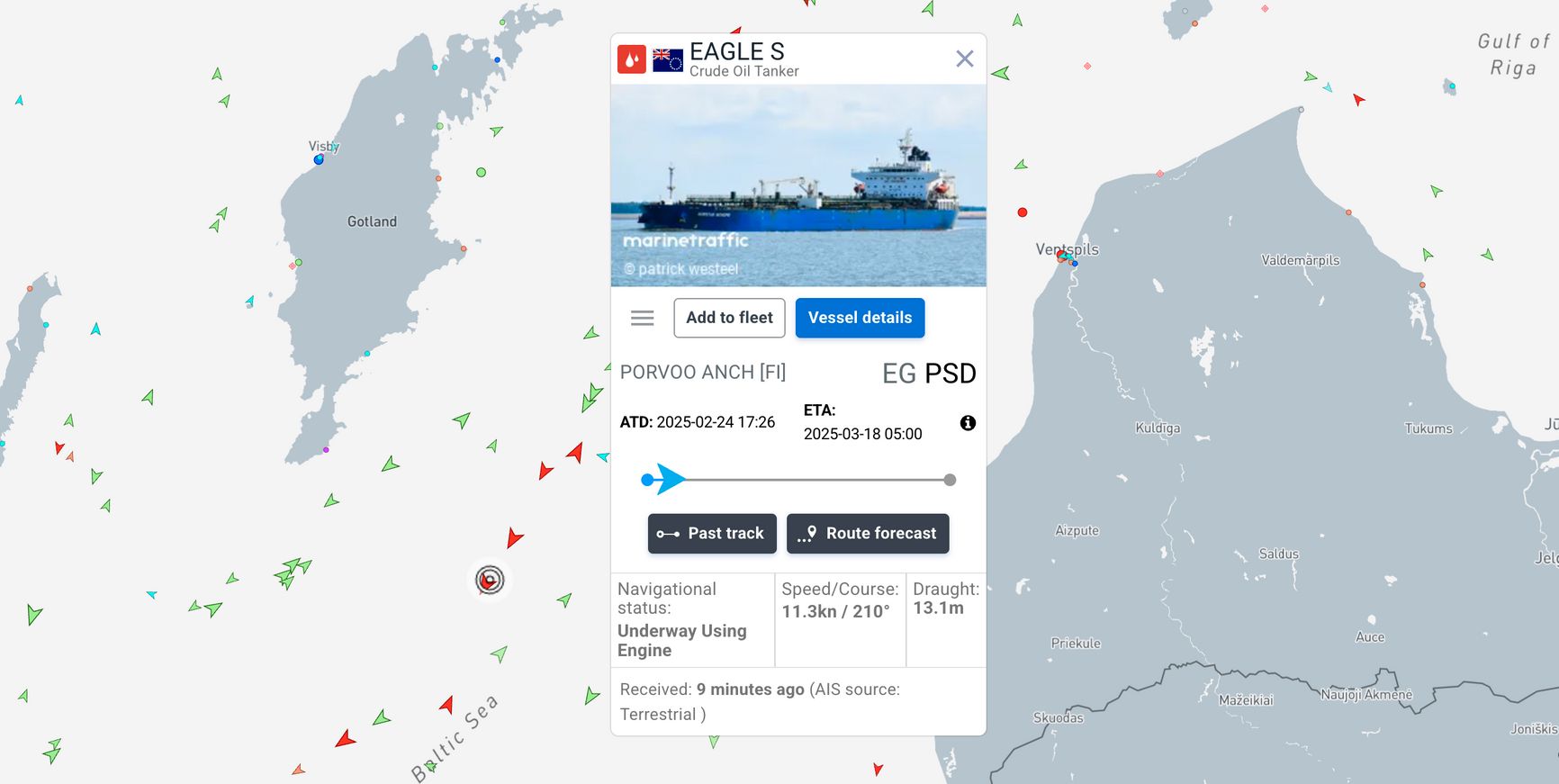Open the hamburger menu in vessel card

click(642, 318)
